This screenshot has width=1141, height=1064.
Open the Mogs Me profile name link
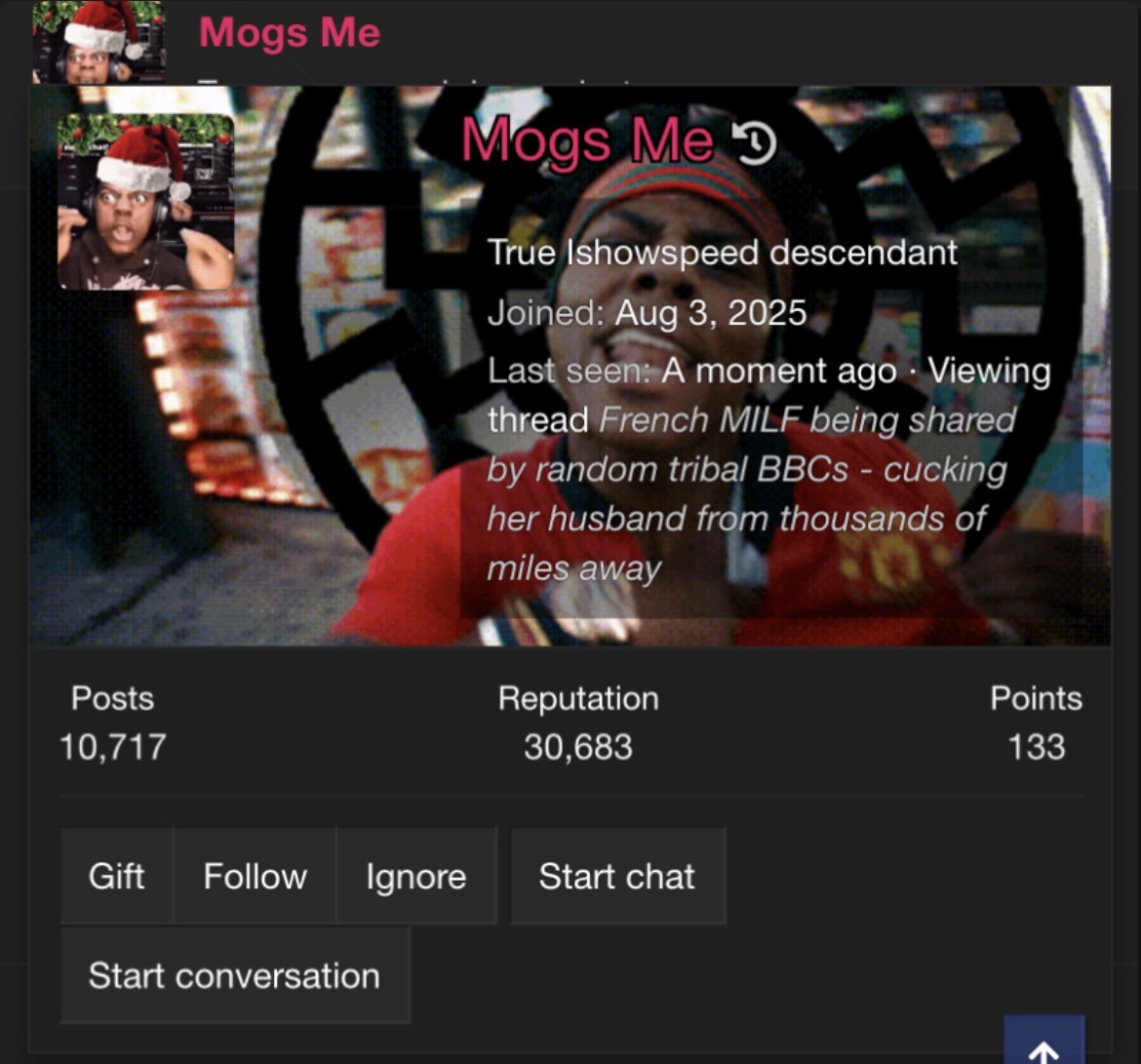(587, 139)
